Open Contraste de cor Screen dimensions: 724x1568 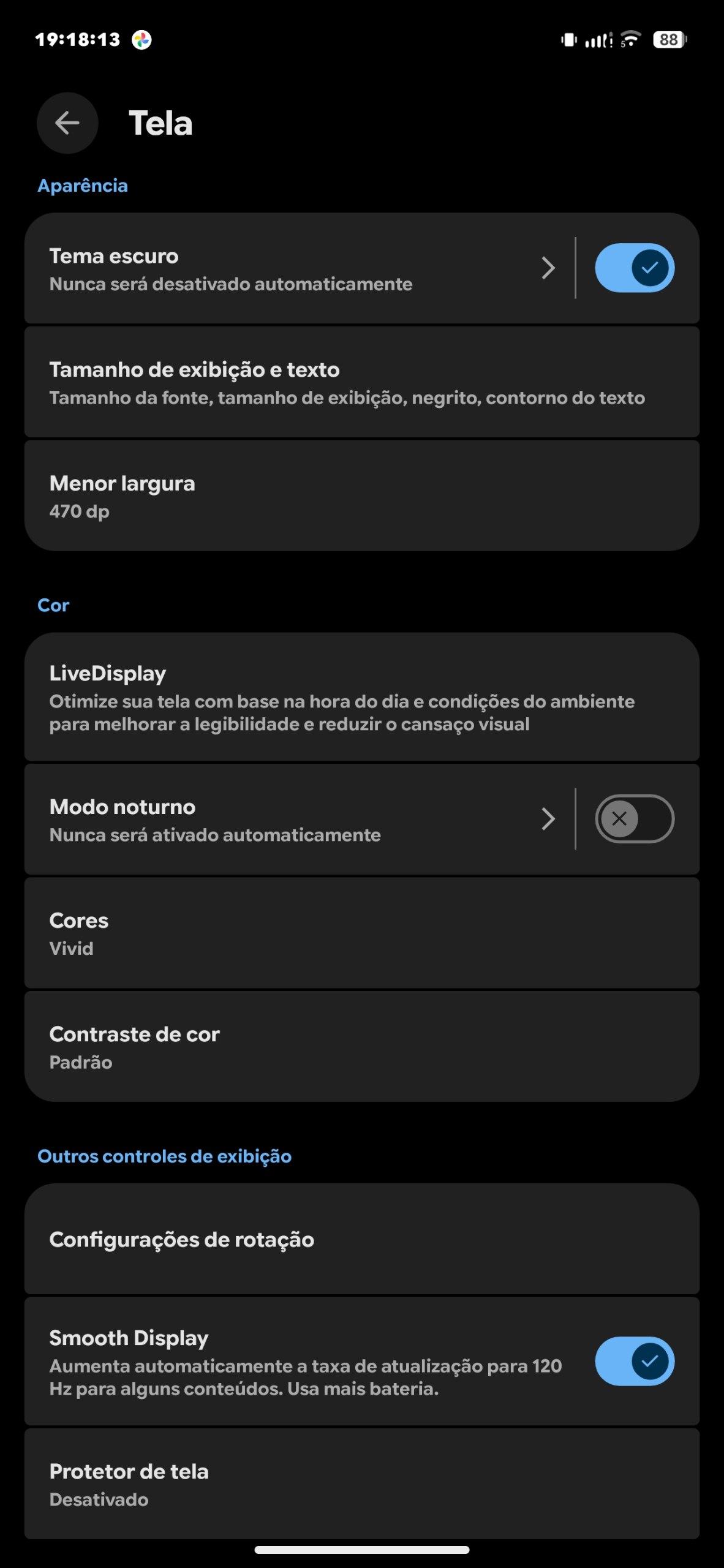click(361, 1047)
